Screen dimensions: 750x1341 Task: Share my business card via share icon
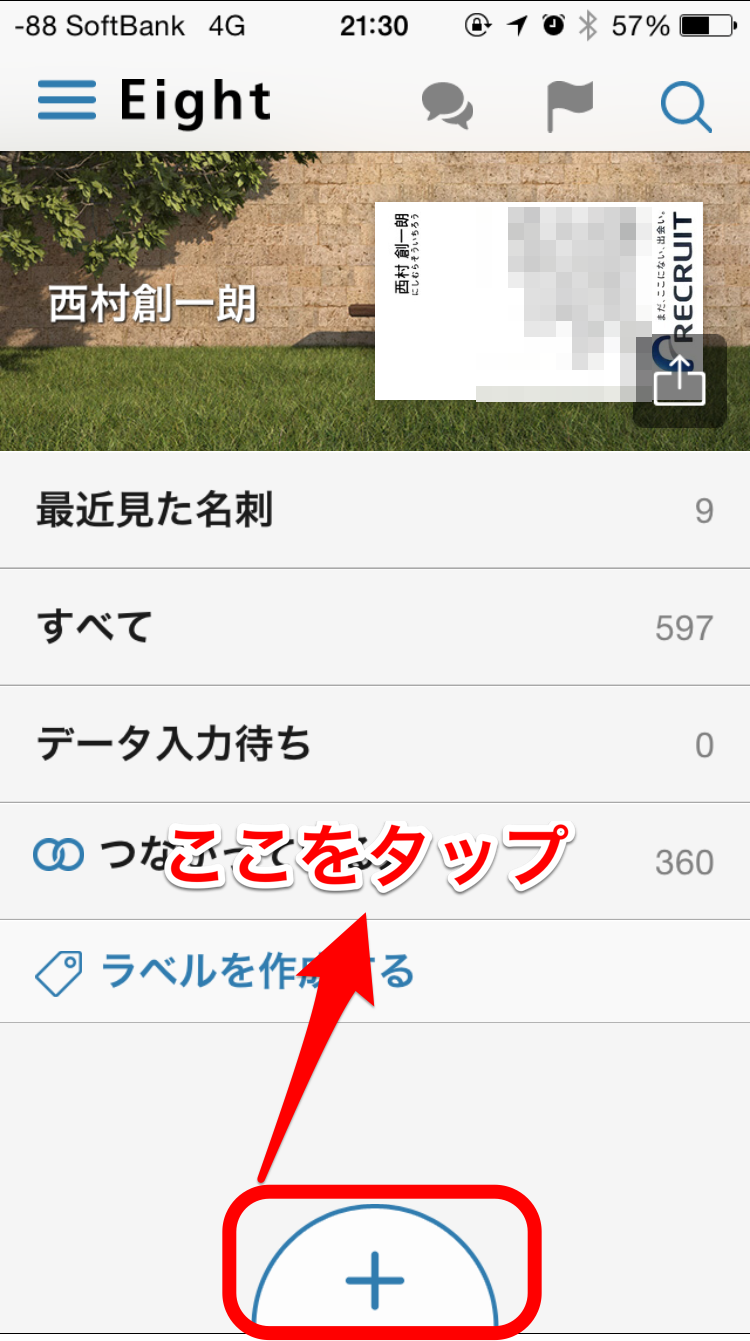(680, 381)
